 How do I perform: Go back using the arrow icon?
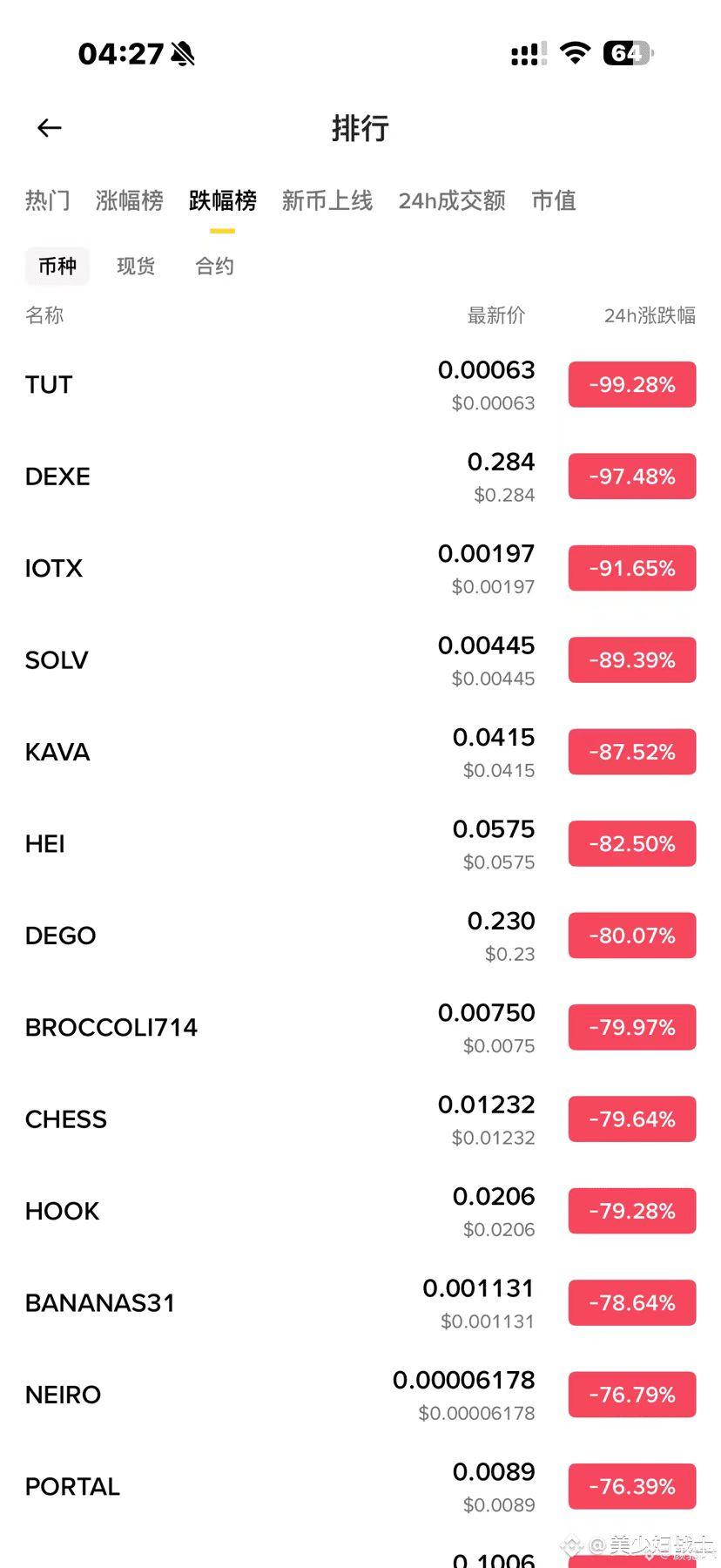50,129
